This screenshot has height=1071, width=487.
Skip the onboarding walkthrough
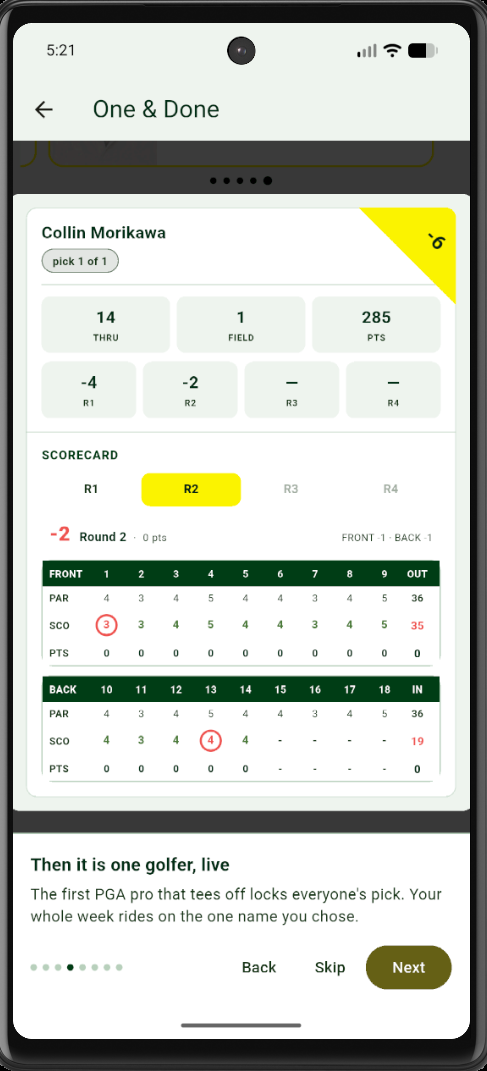click(x=330, y=967)
